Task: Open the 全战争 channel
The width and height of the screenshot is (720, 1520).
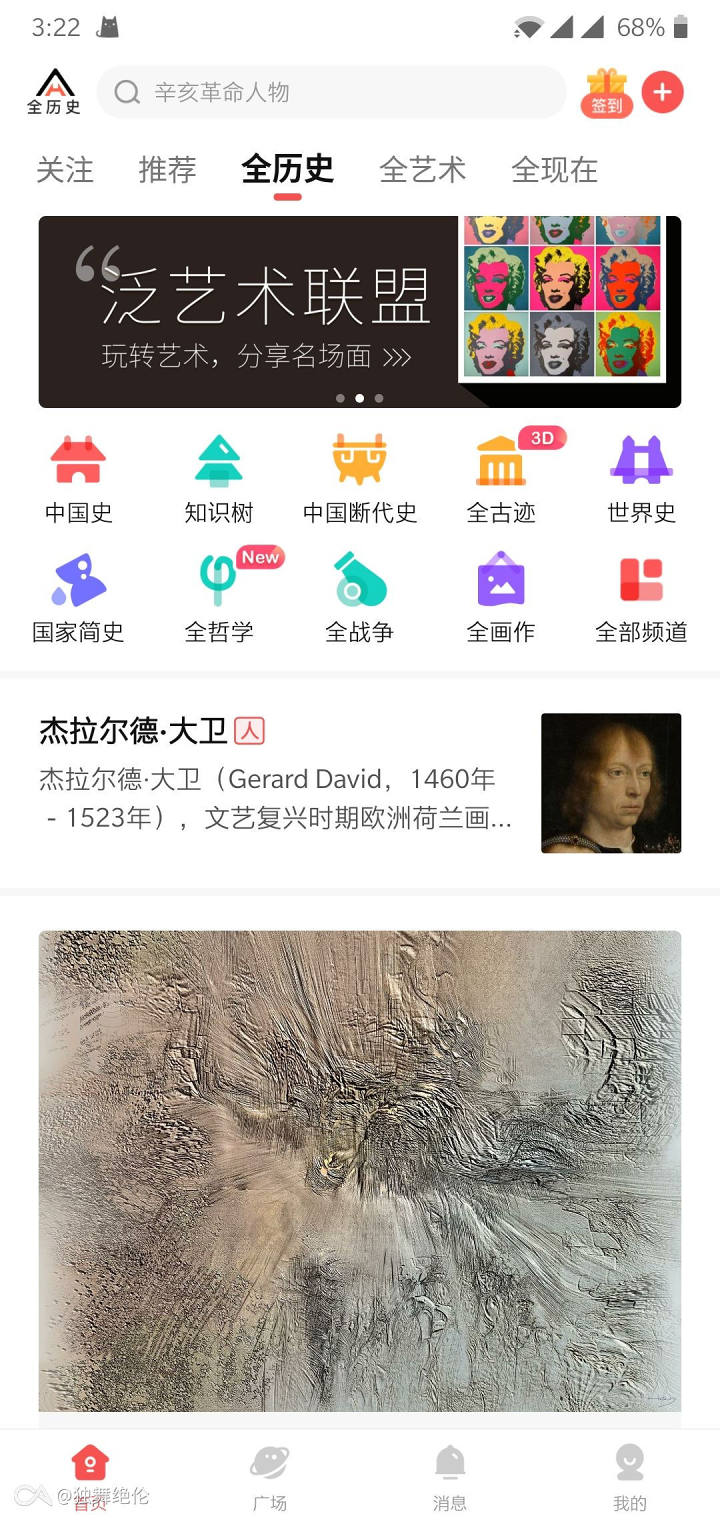Action: pos(359,598)
